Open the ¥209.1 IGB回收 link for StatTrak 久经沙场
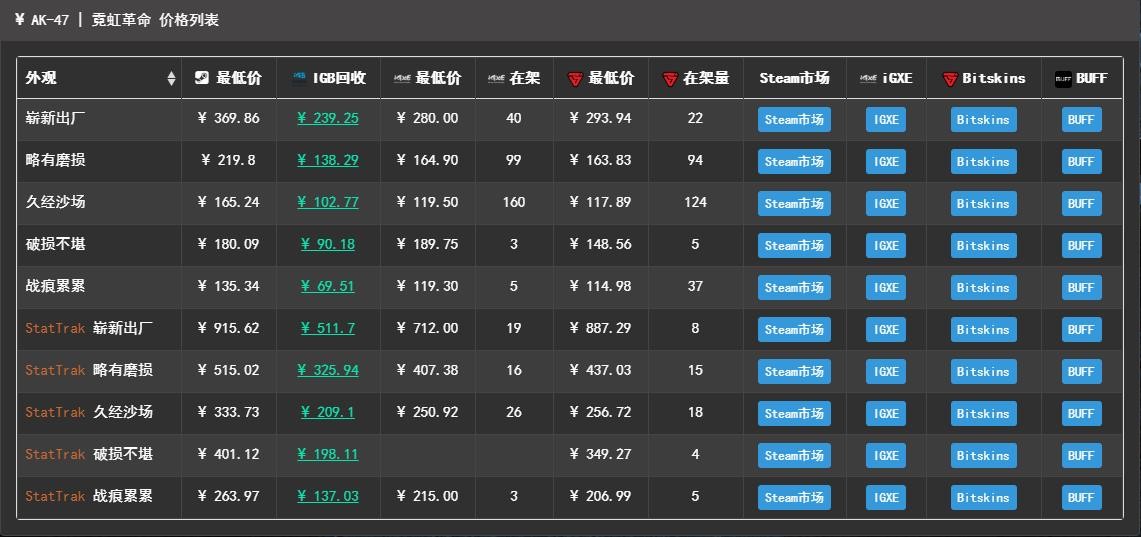The height and width of the screenshot is (537, 1141). pyautogui.click(x=328, y=412)
